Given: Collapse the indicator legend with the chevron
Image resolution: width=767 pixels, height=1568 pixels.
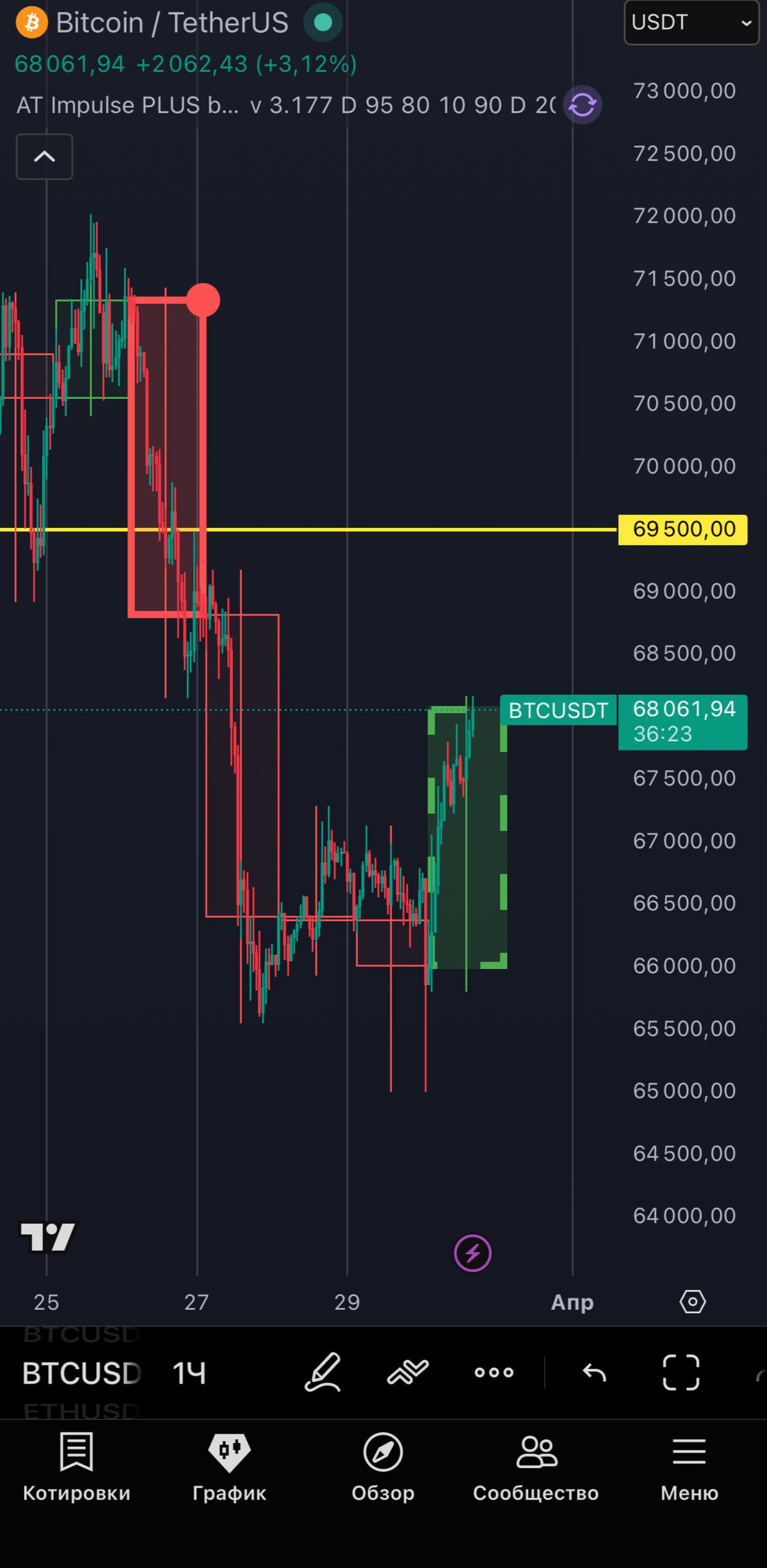Looking at the screenshot, I should [44, 157].
